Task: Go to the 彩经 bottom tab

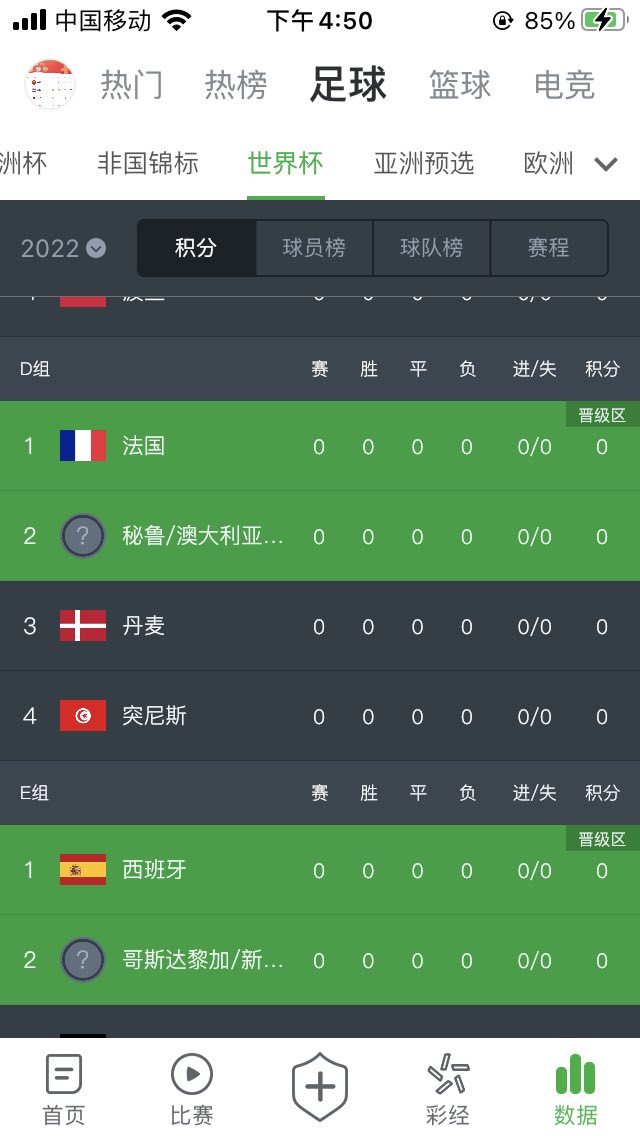Action: (x=447, y=1090)
